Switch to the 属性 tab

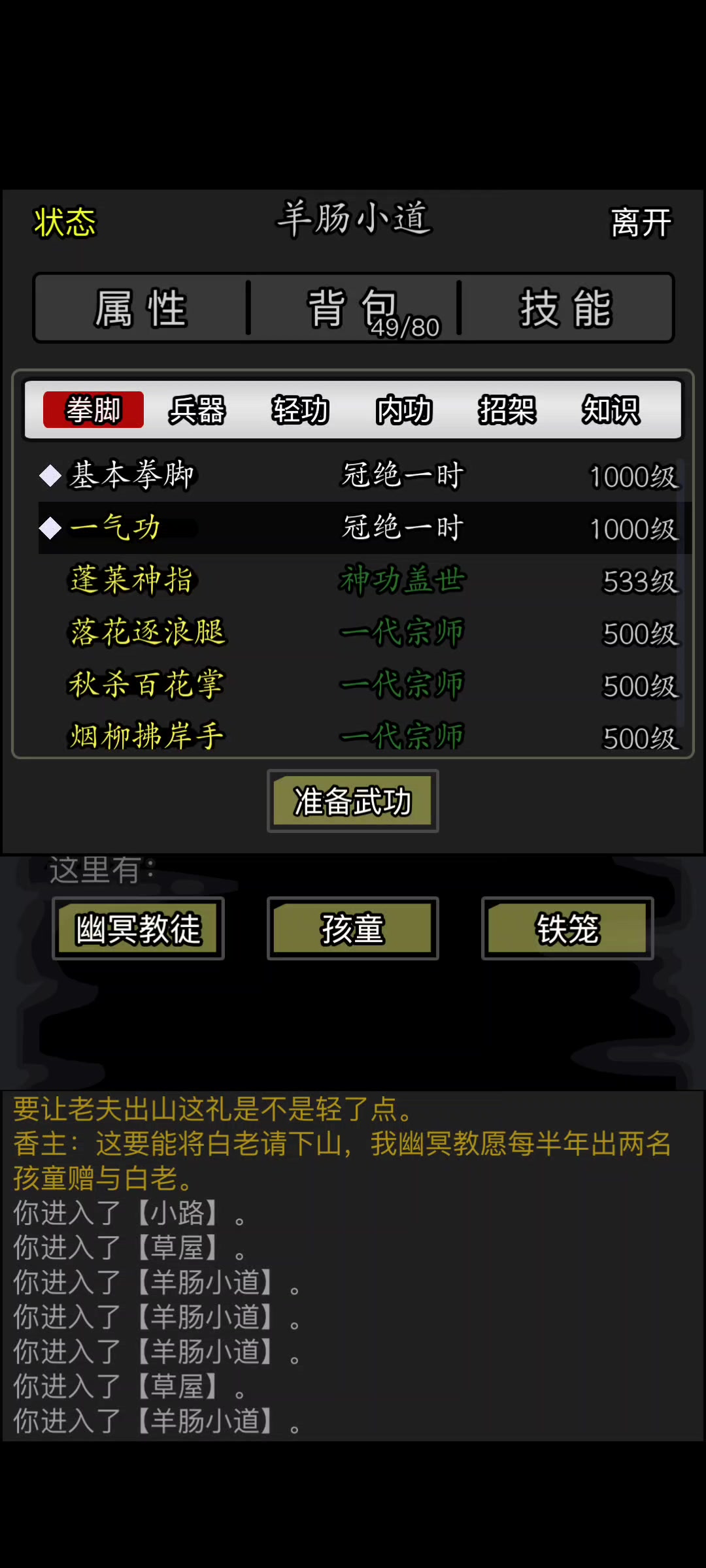tap(141, 308)
